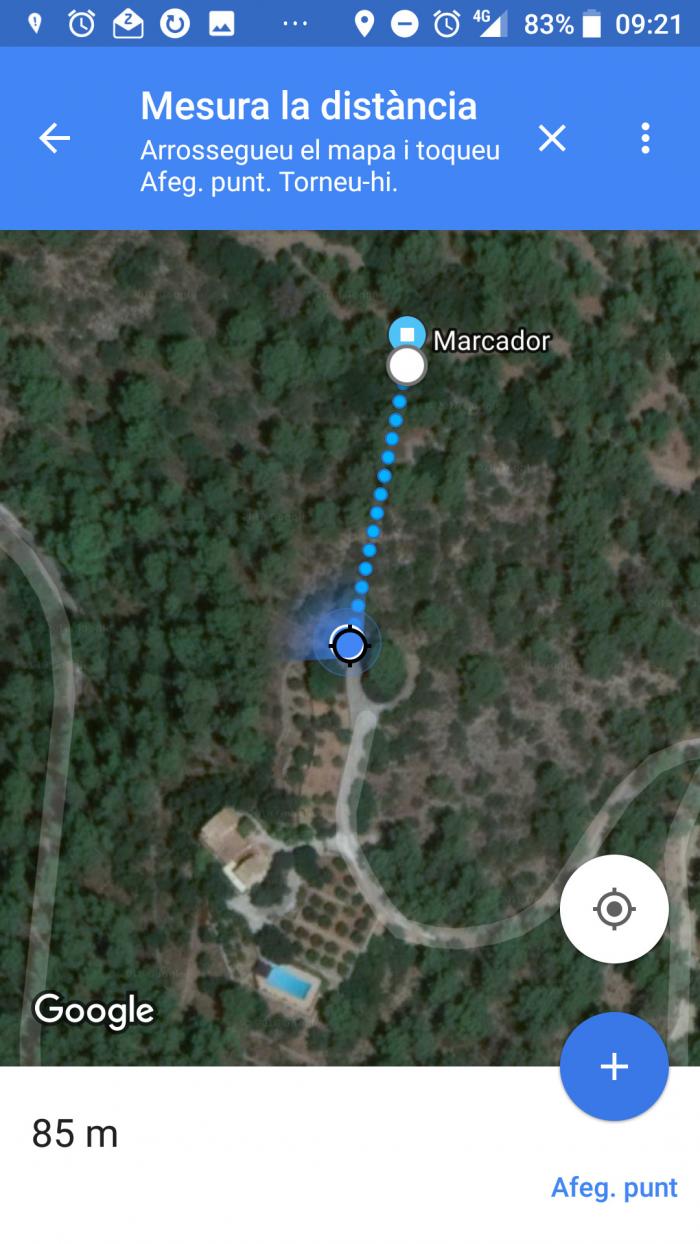This screenshot has width=700, height=1244.
Task: Go back from the Mesura la distància screen
Action: [x=54, y=138]
